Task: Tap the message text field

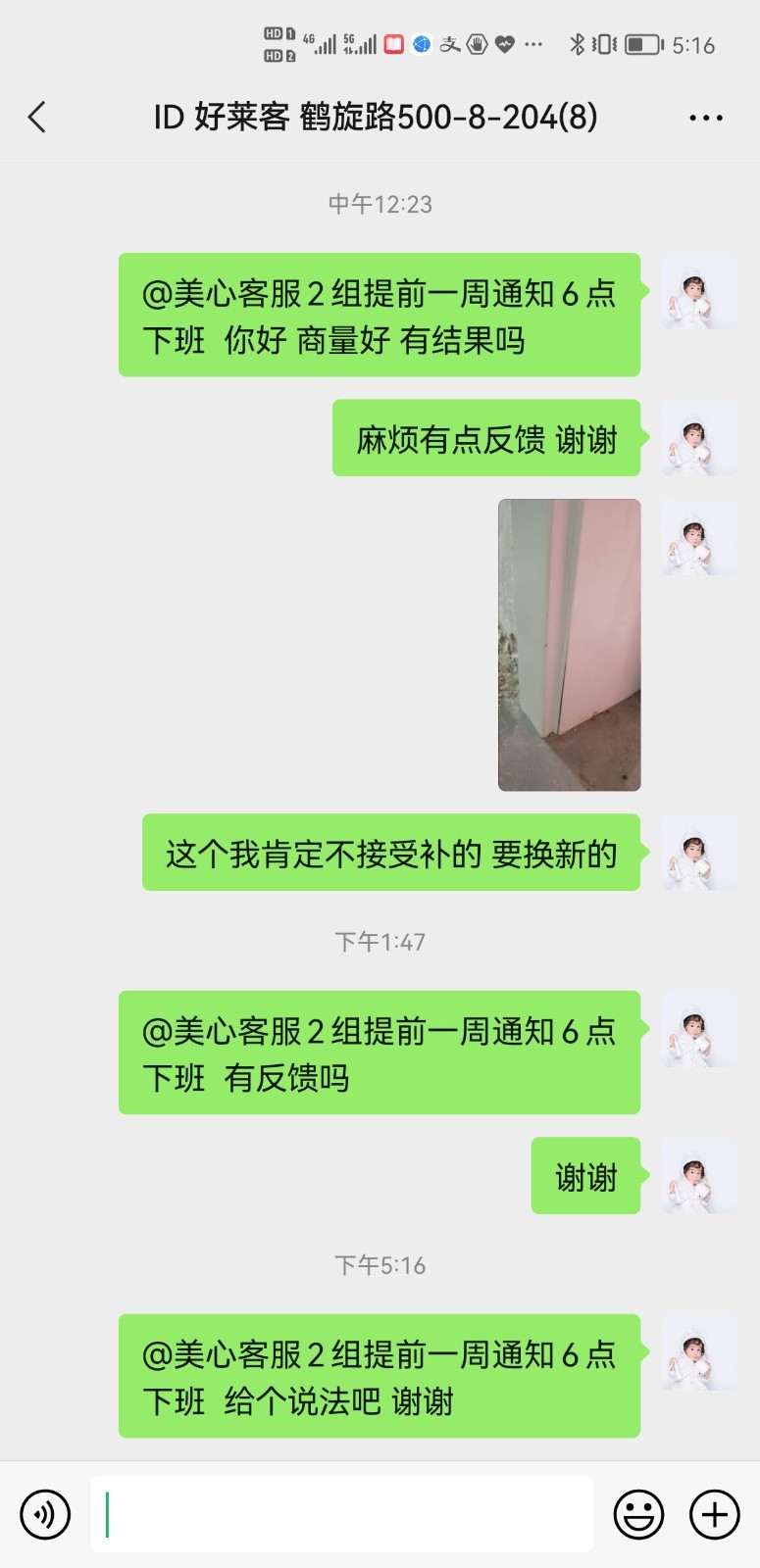Action: pyautogui.click(x=343, y=1515)
